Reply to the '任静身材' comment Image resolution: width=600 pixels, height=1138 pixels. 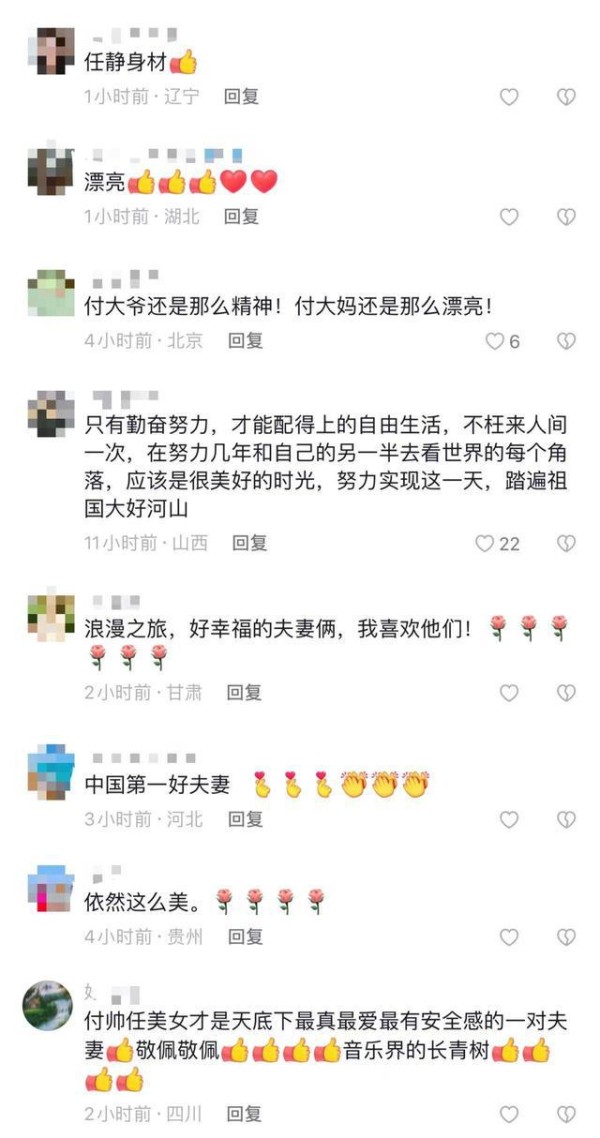click(241, 97)
